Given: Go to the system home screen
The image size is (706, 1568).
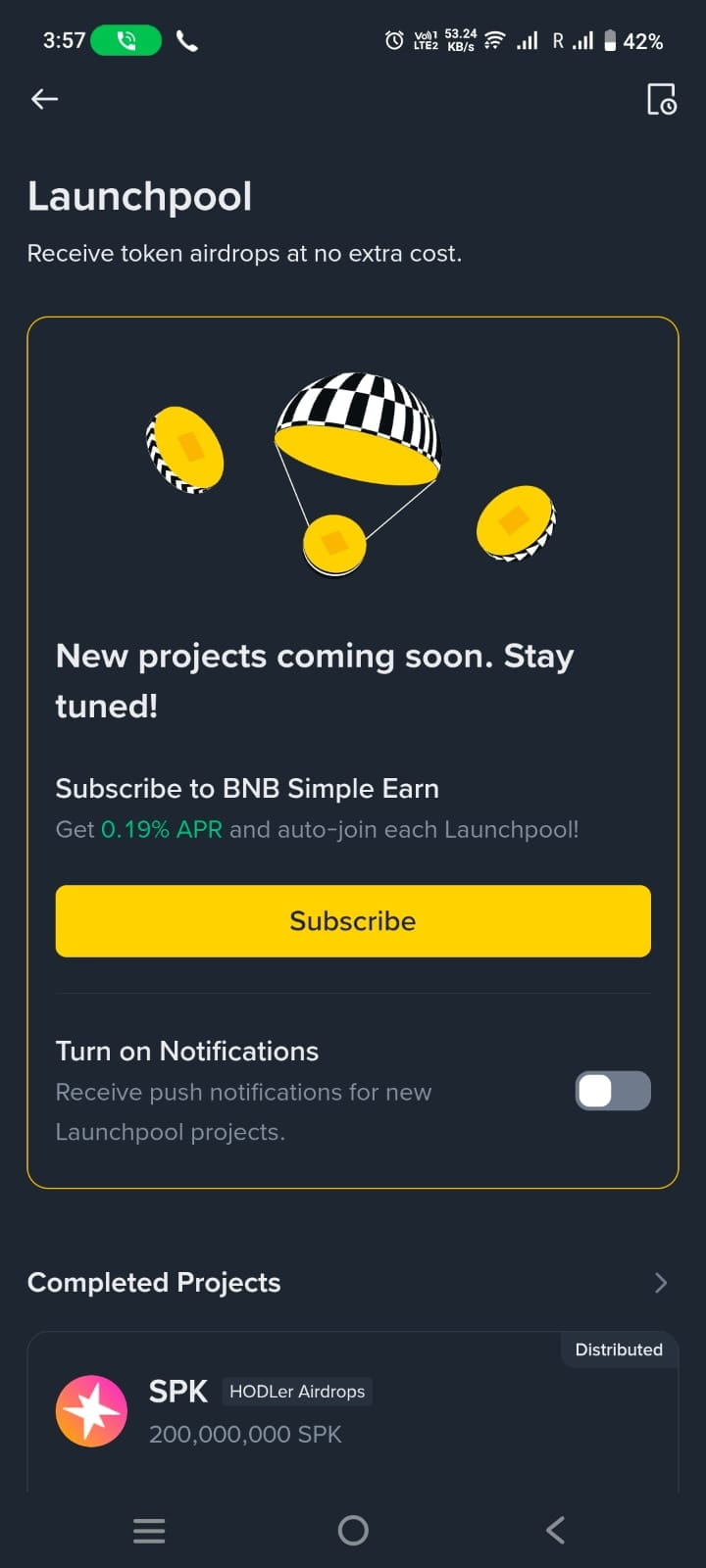Looking at the screenshot, I should click(x=353, y=1530).
